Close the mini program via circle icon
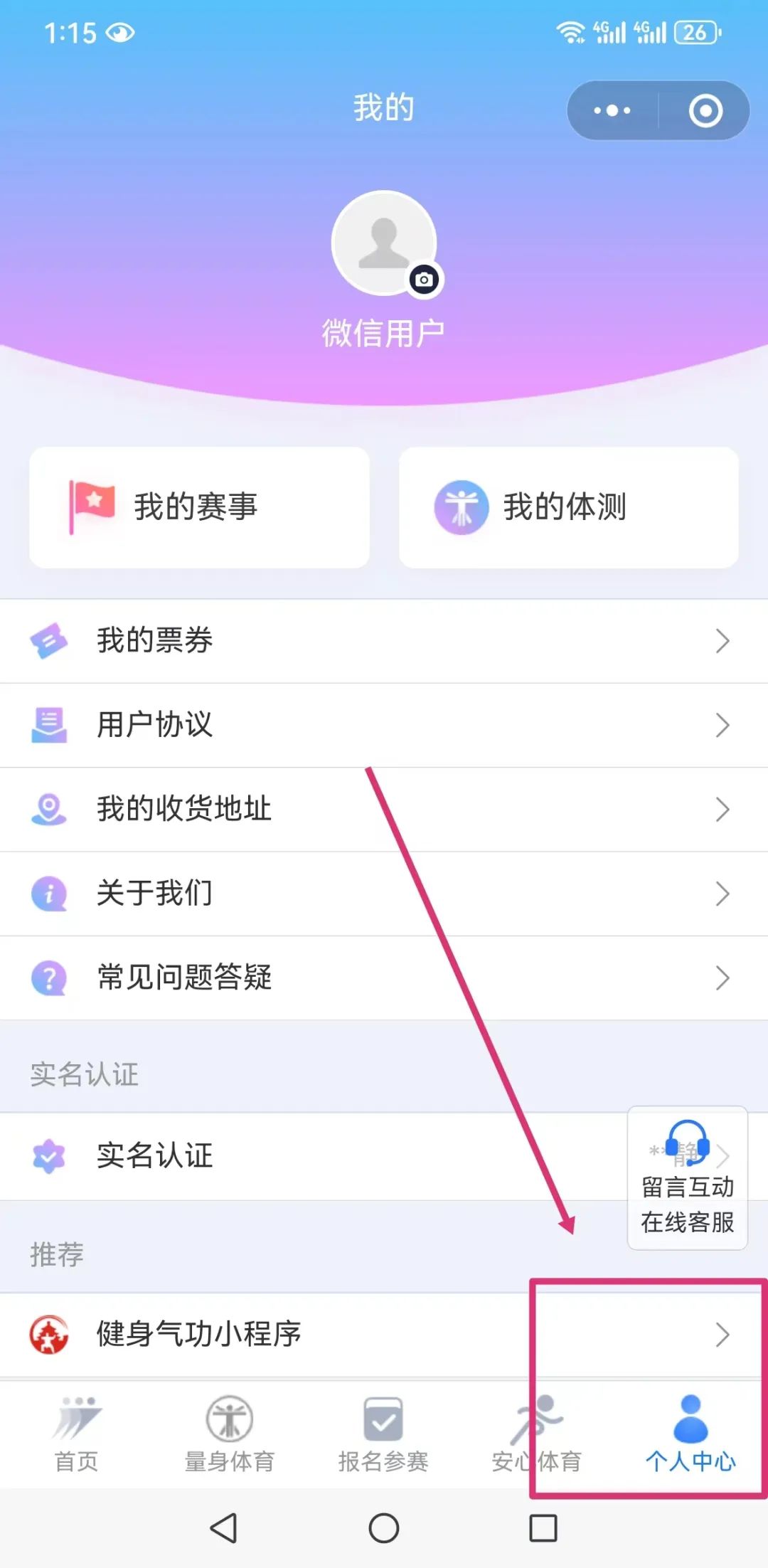The height and width of the screenshot is (1568, 768). 705,111
